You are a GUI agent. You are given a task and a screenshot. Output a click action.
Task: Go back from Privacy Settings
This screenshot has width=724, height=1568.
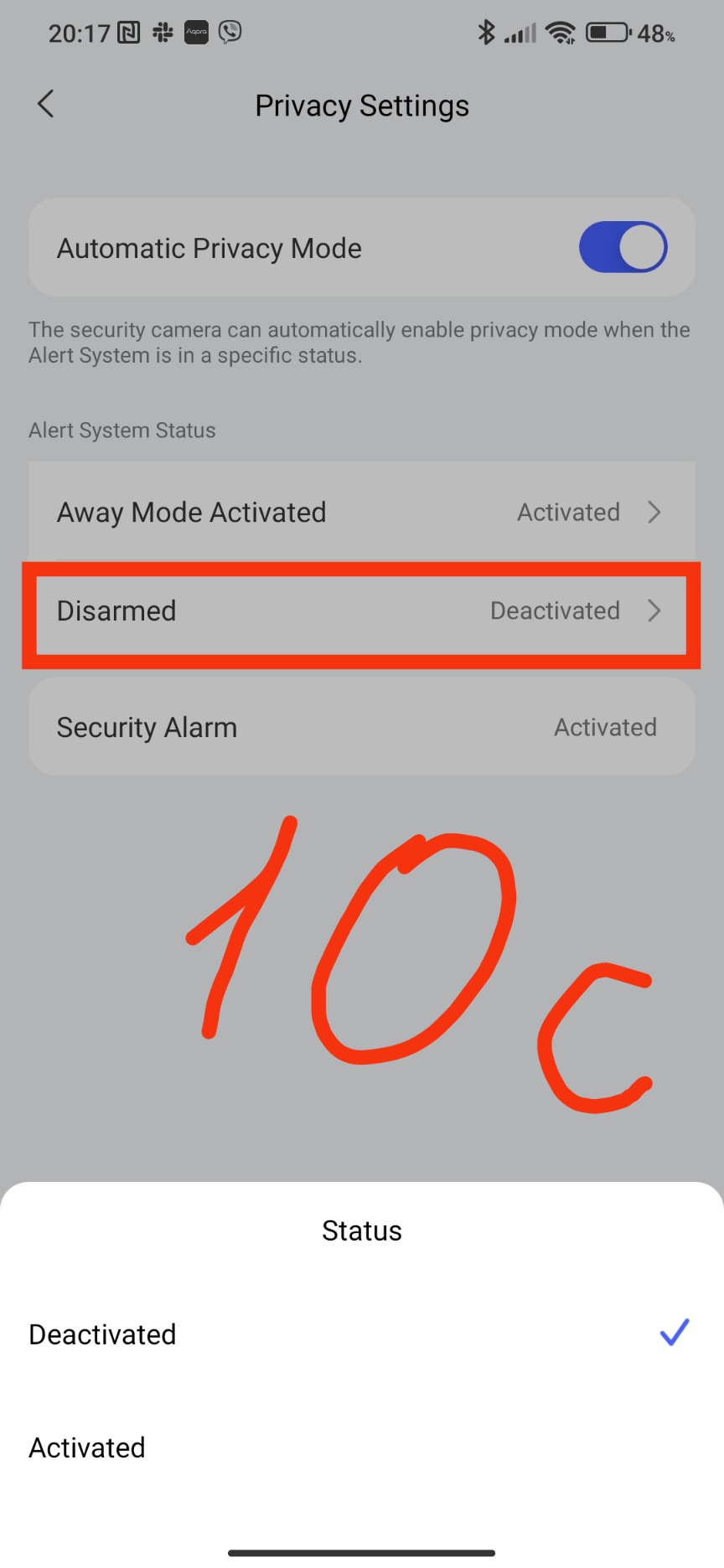click(x=46, y=105)
